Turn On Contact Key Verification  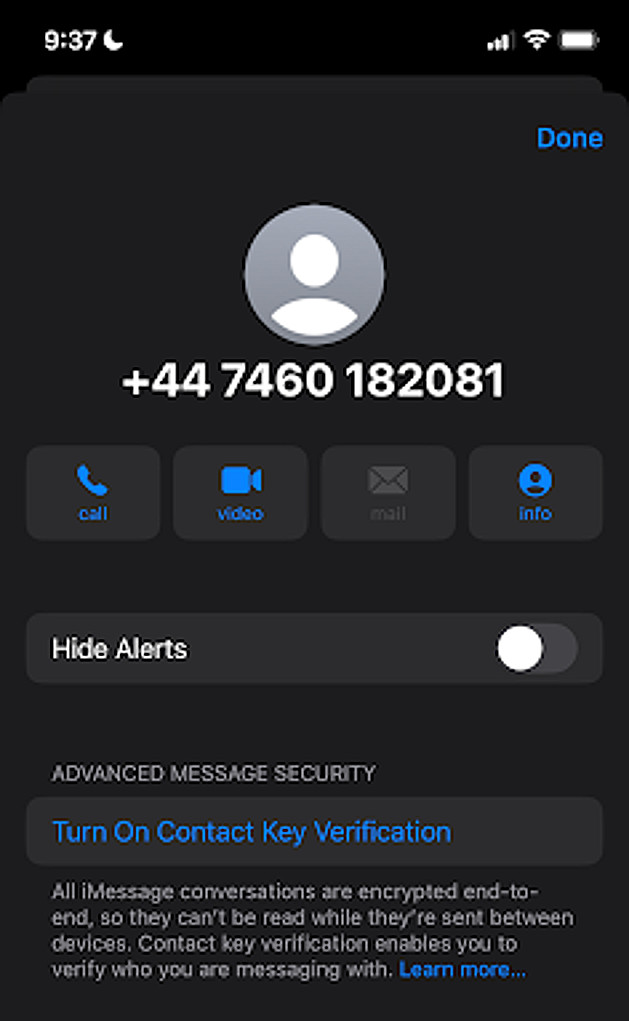[252, 832]
